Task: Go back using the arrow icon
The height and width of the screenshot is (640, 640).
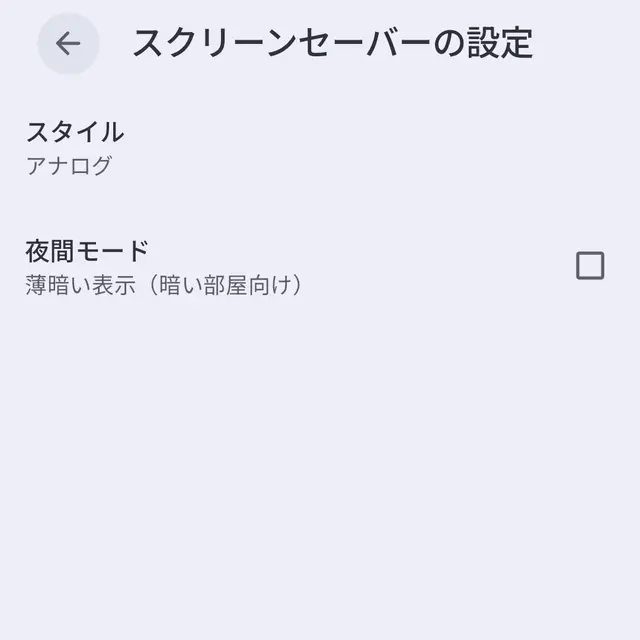Action: (x=68, y=44)
